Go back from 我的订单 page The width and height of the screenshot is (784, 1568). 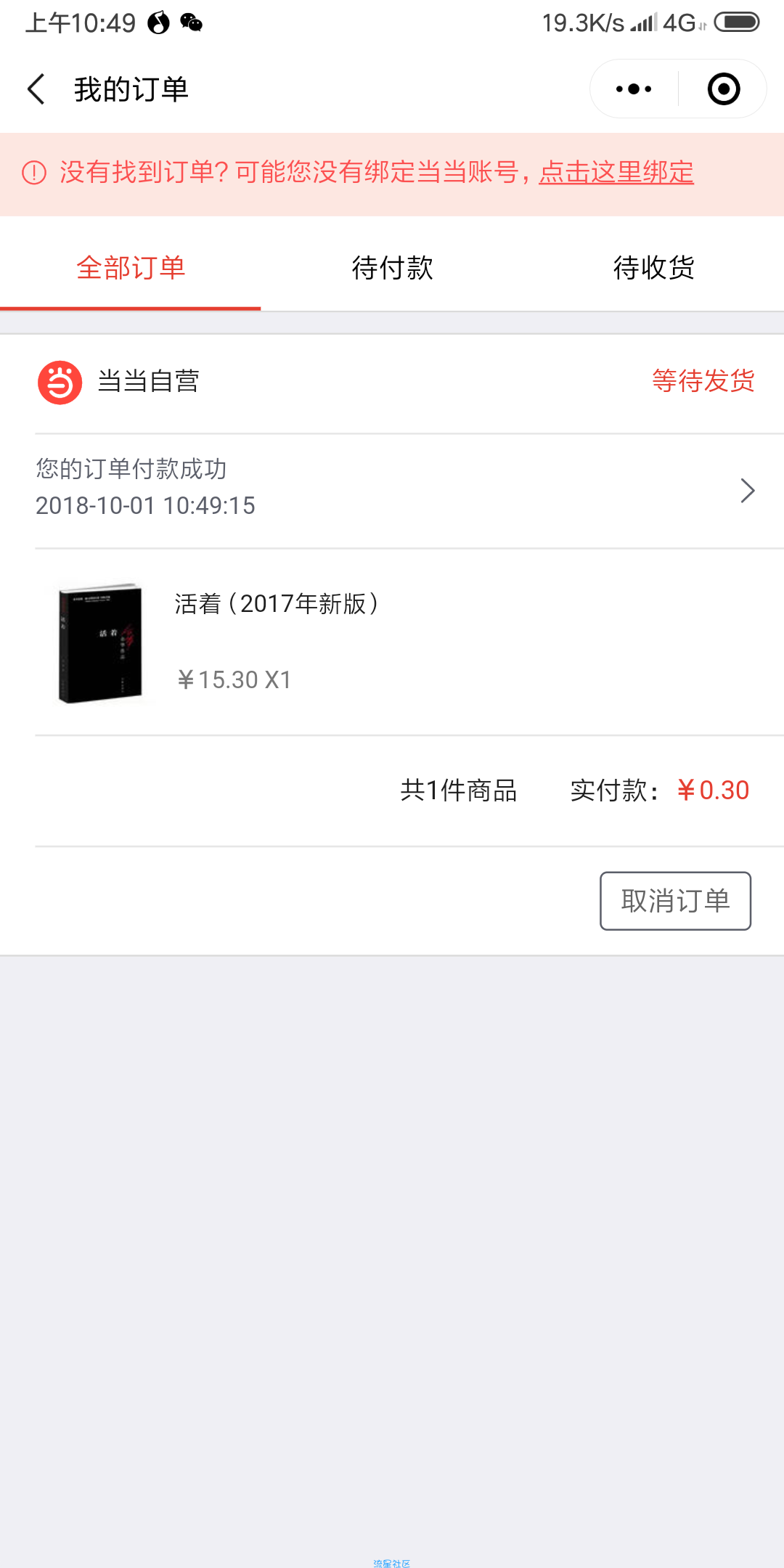(36, 89)
